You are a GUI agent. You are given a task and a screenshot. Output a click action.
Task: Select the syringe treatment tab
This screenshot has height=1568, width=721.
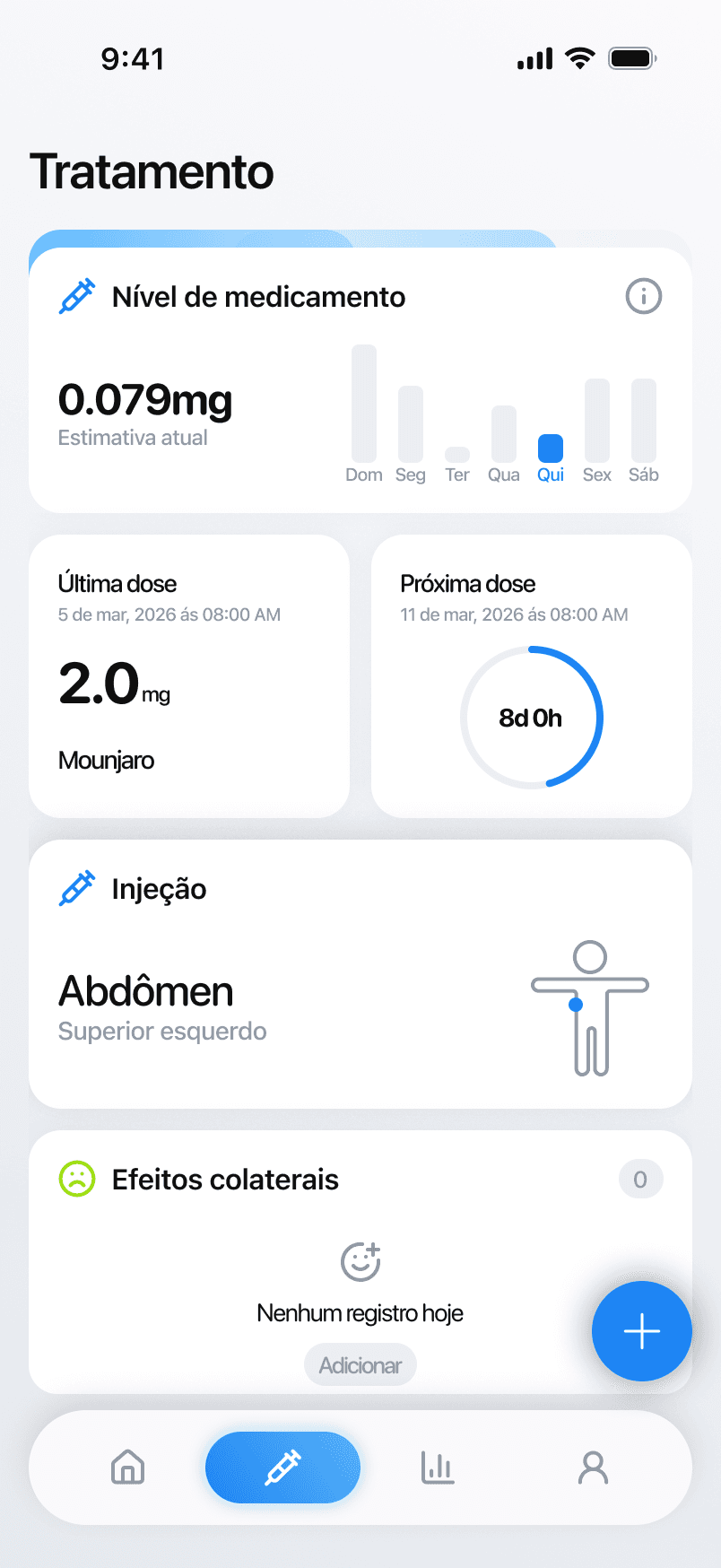click(282, 1468)
